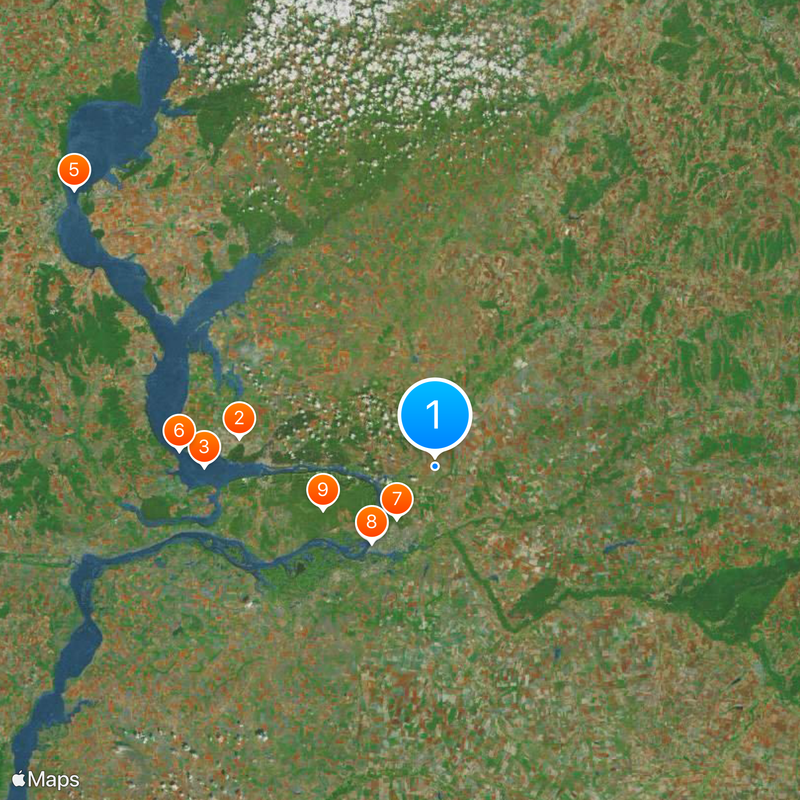
Task: Select the orange pin numbered 5
Action: [74, 170]
